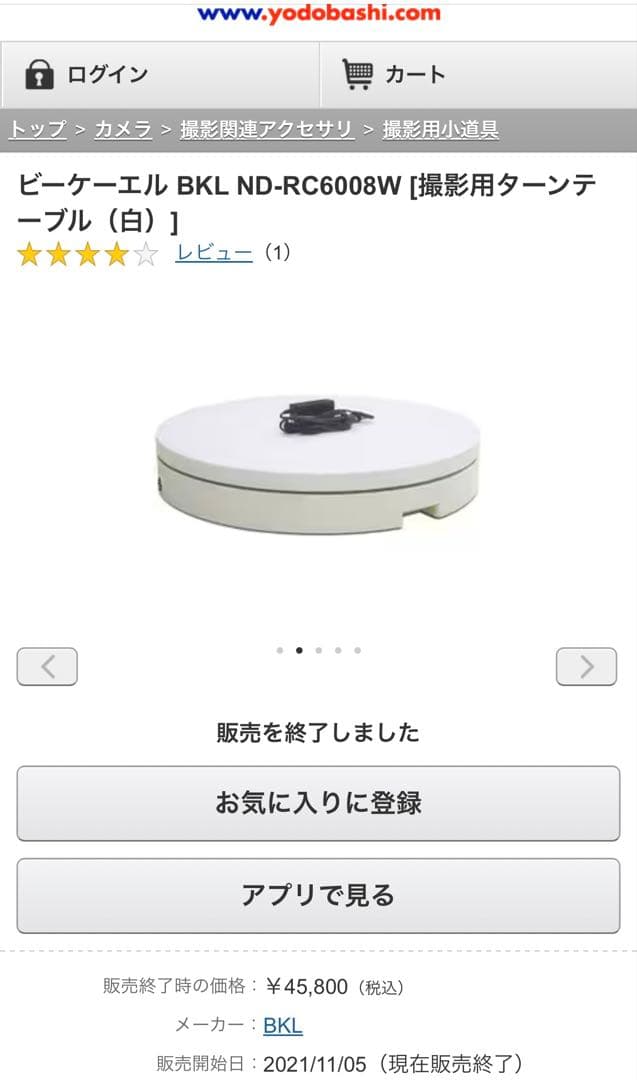Go to トップ in the breadcrumb
Viewport: 637px width, 1080px height.
point(38,129)
